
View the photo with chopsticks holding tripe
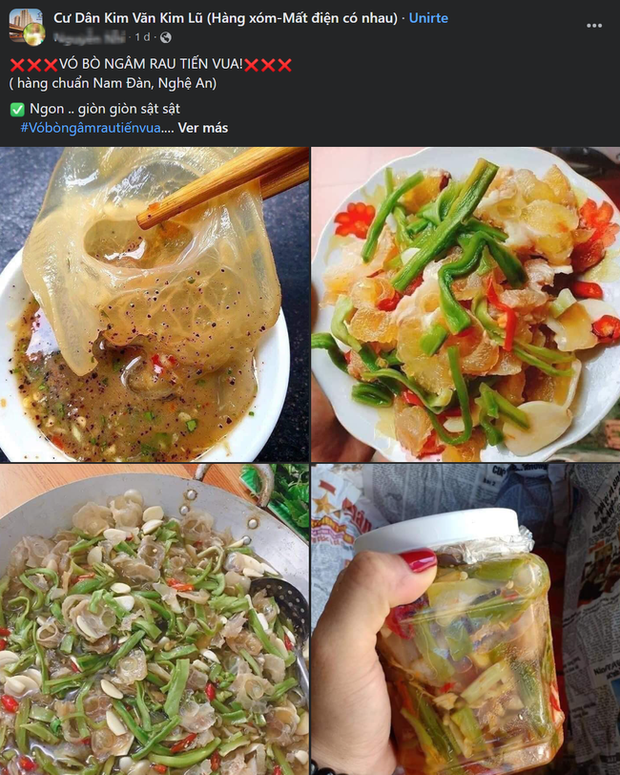[x=154, y=304]
